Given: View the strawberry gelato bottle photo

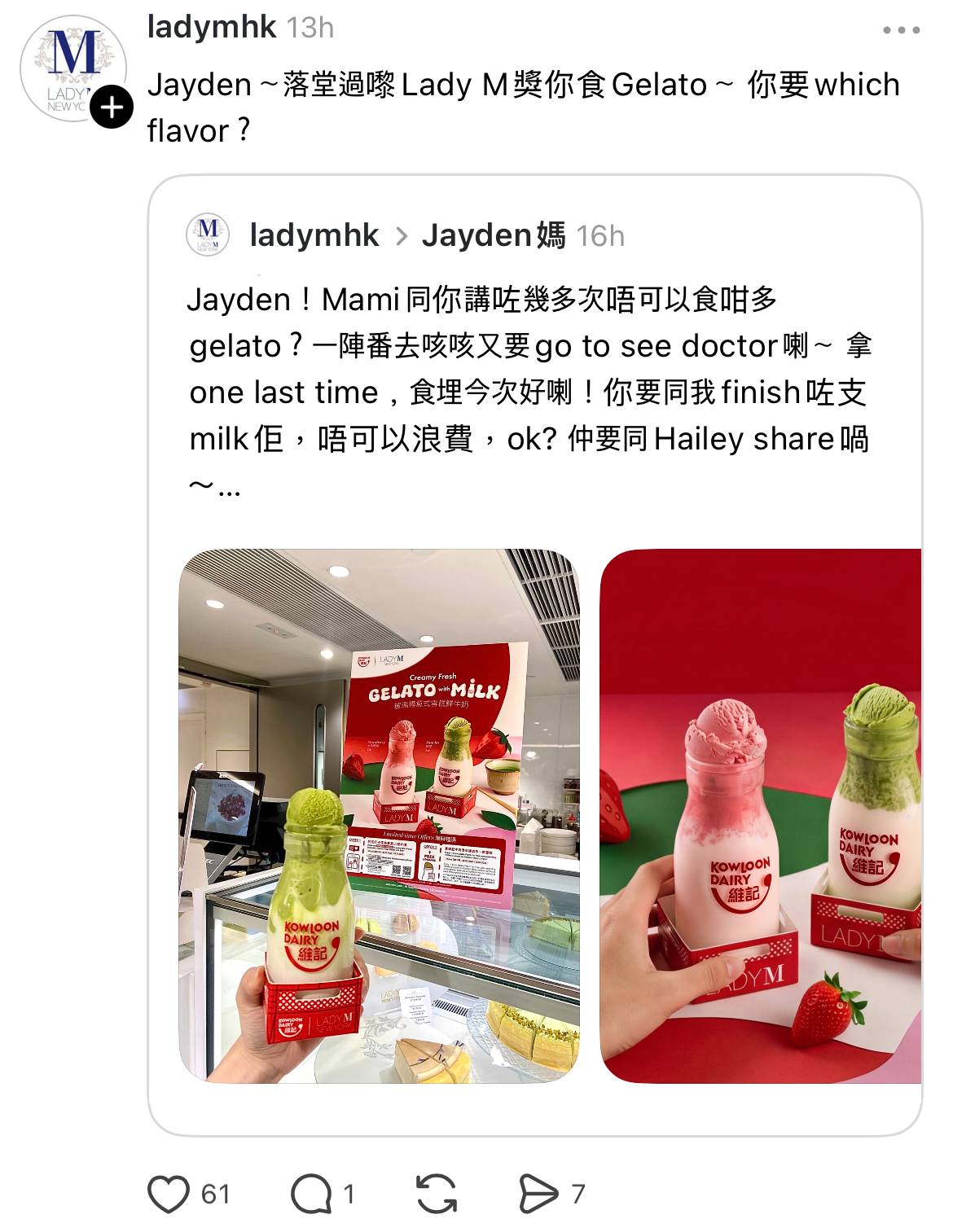Looking at the screenshot, I should pyautogui.click(x=761, y=816).
